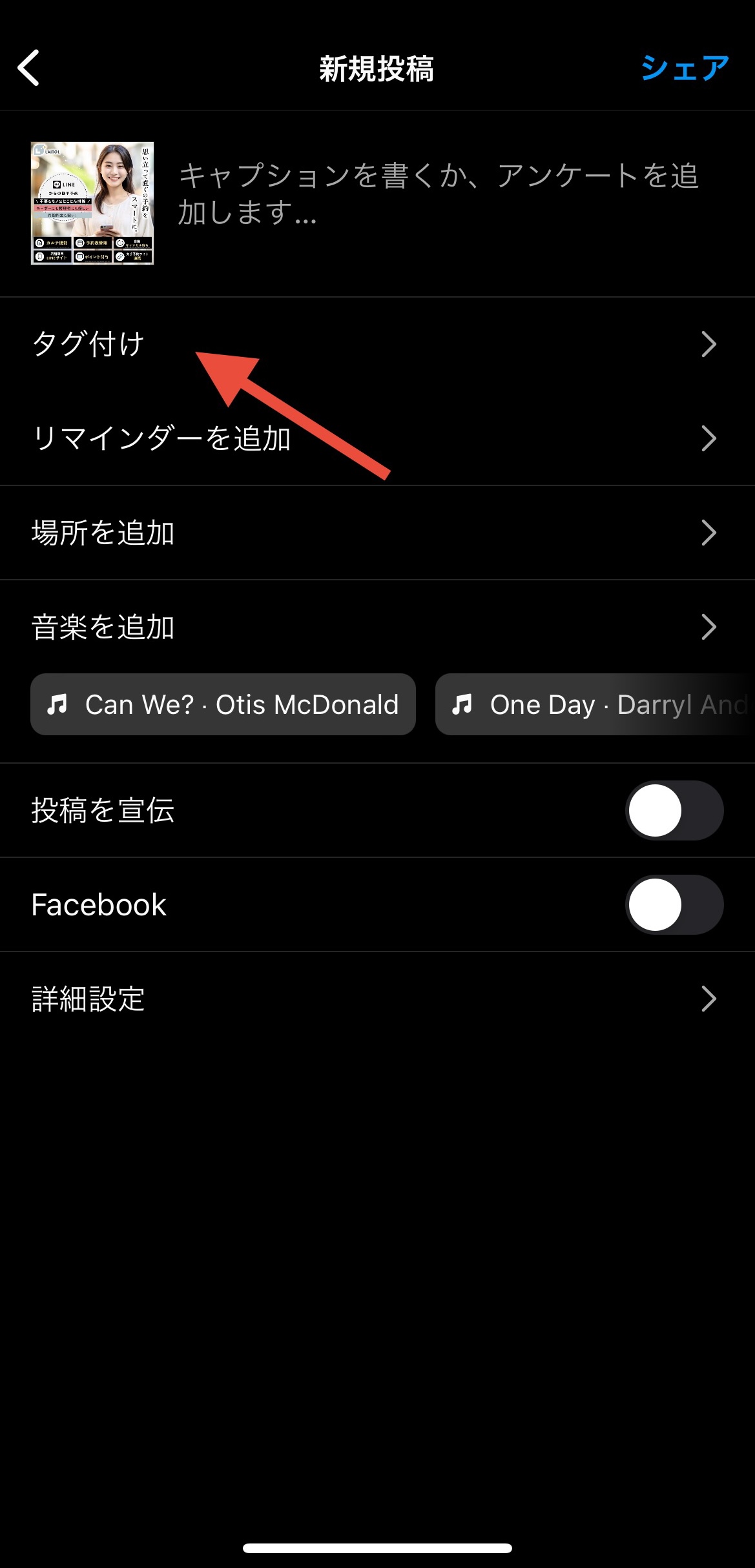Select the One Day music chip

point(594,704)
